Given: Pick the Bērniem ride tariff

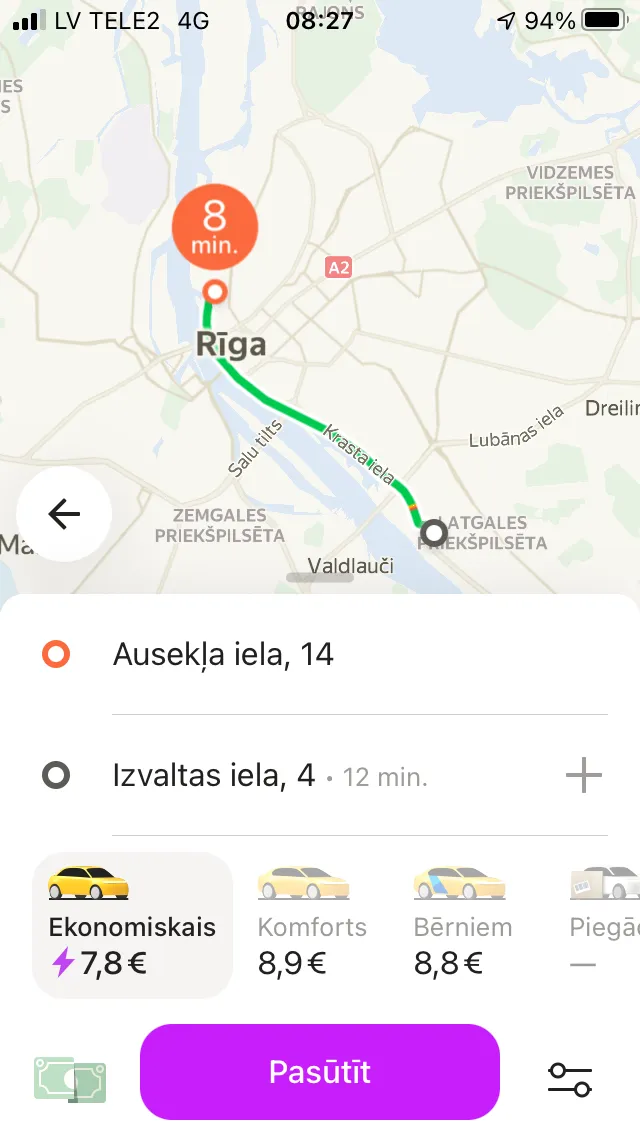Looking at the screenshot, I should pos(462,924).
